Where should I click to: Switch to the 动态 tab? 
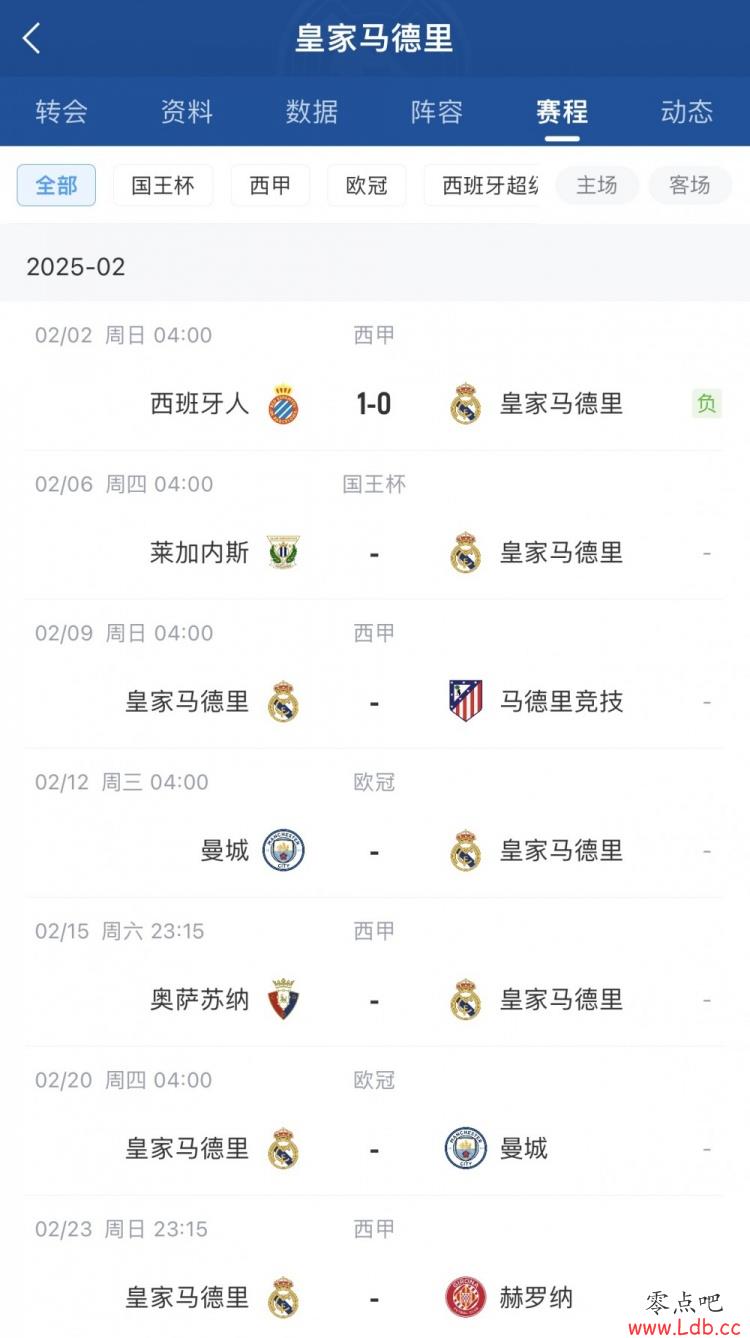point(686,111)
